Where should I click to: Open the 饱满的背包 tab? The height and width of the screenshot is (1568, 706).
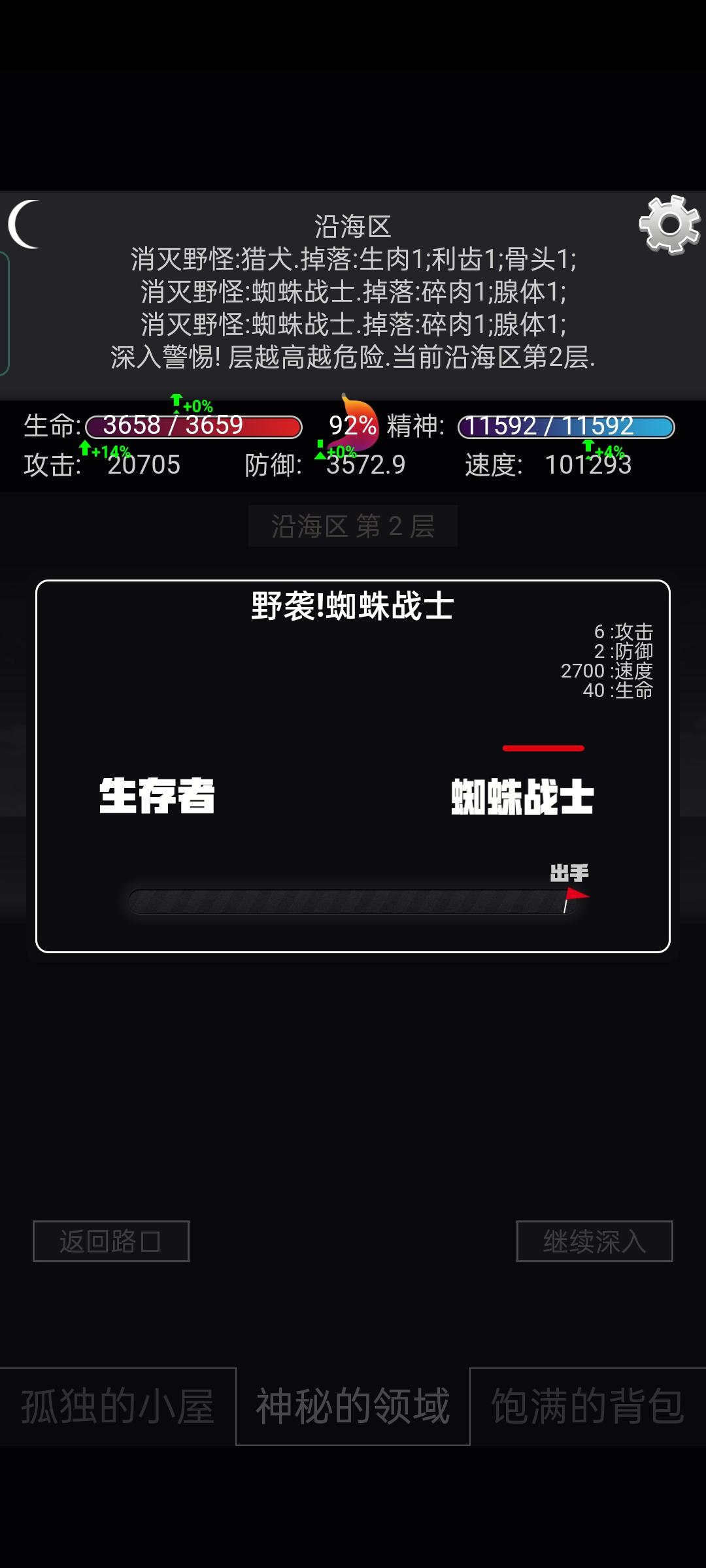(588, 1407)
